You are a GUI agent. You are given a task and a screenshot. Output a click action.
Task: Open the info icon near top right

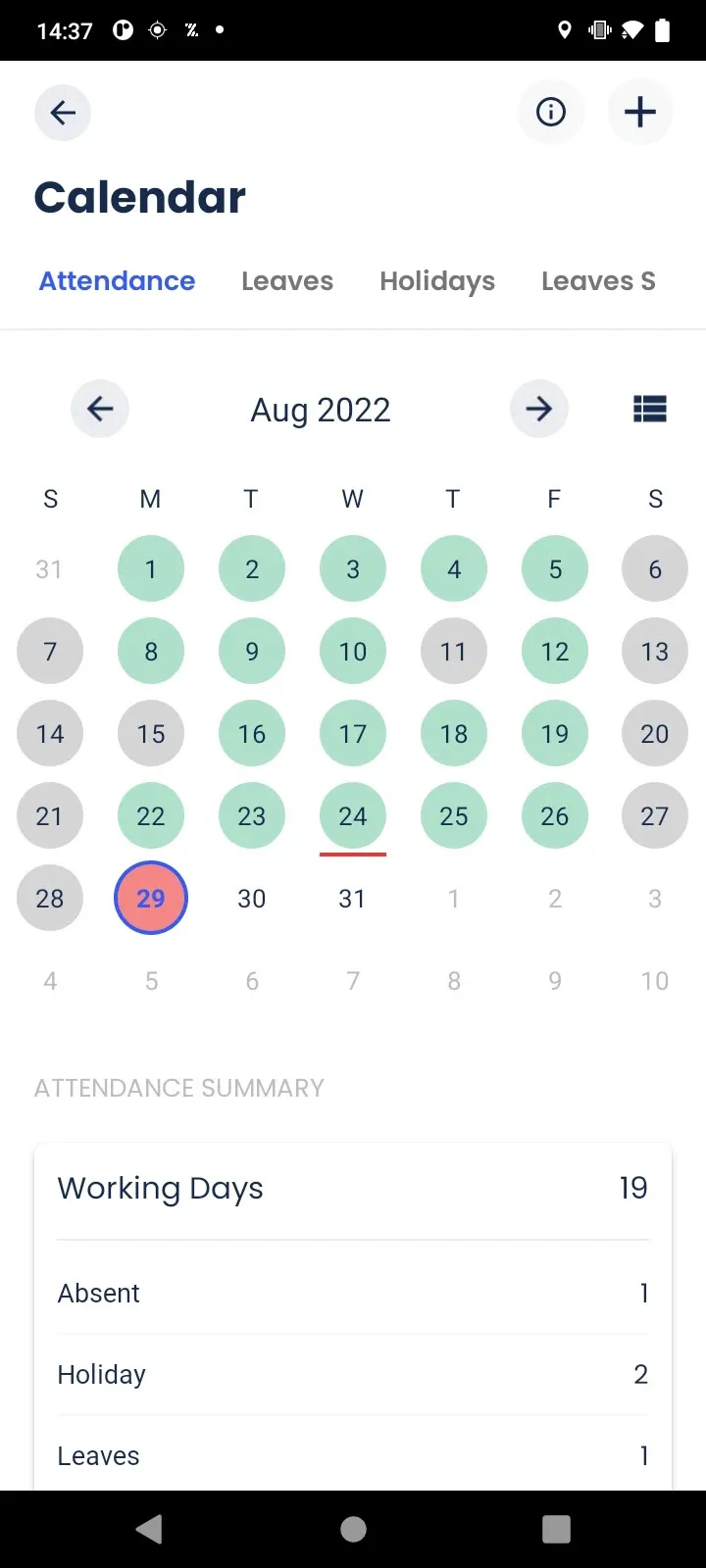(x=550, y=112)
